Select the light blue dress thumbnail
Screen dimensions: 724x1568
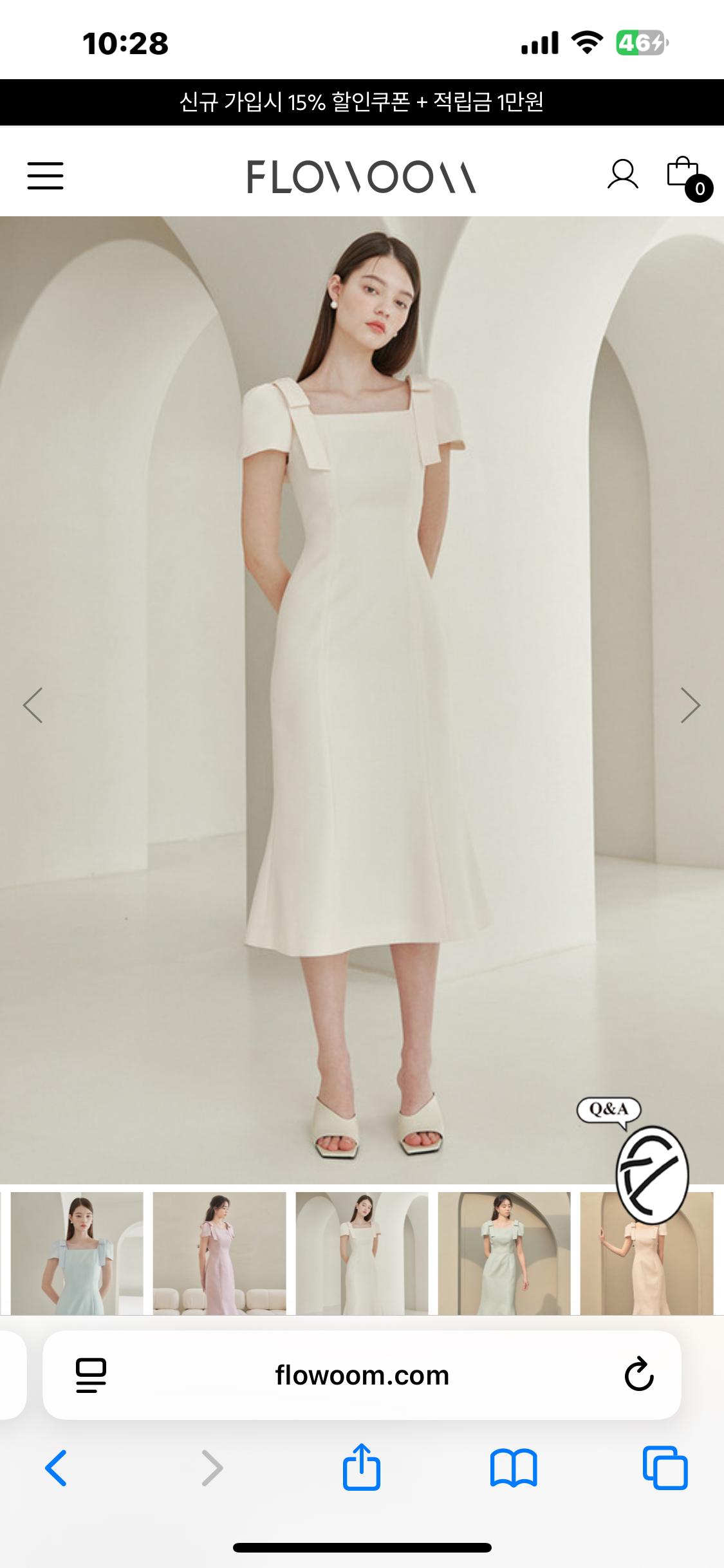[x=77, y=1253]
